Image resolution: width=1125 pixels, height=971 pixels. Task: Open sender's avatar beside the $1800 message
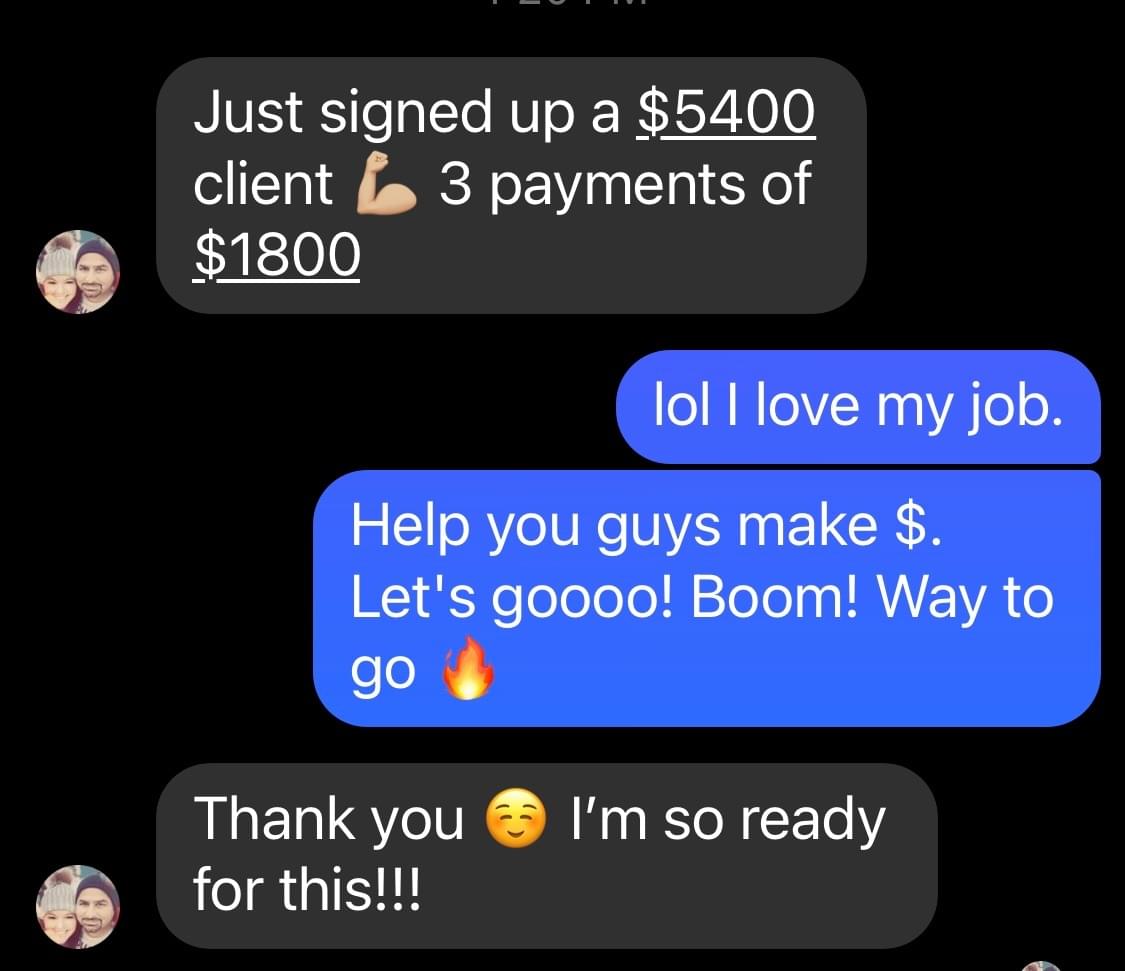(x=78, y=272)
